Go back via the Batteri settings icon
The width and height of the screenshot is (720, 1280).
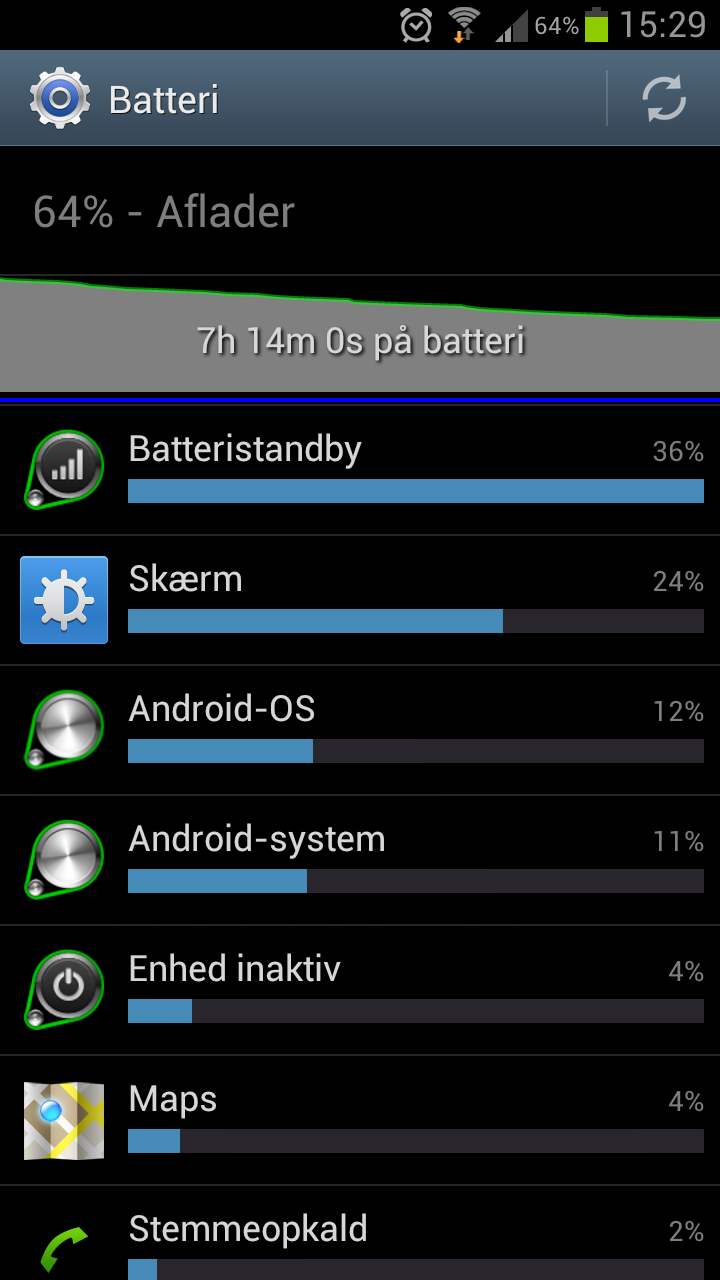coord(59,99)
